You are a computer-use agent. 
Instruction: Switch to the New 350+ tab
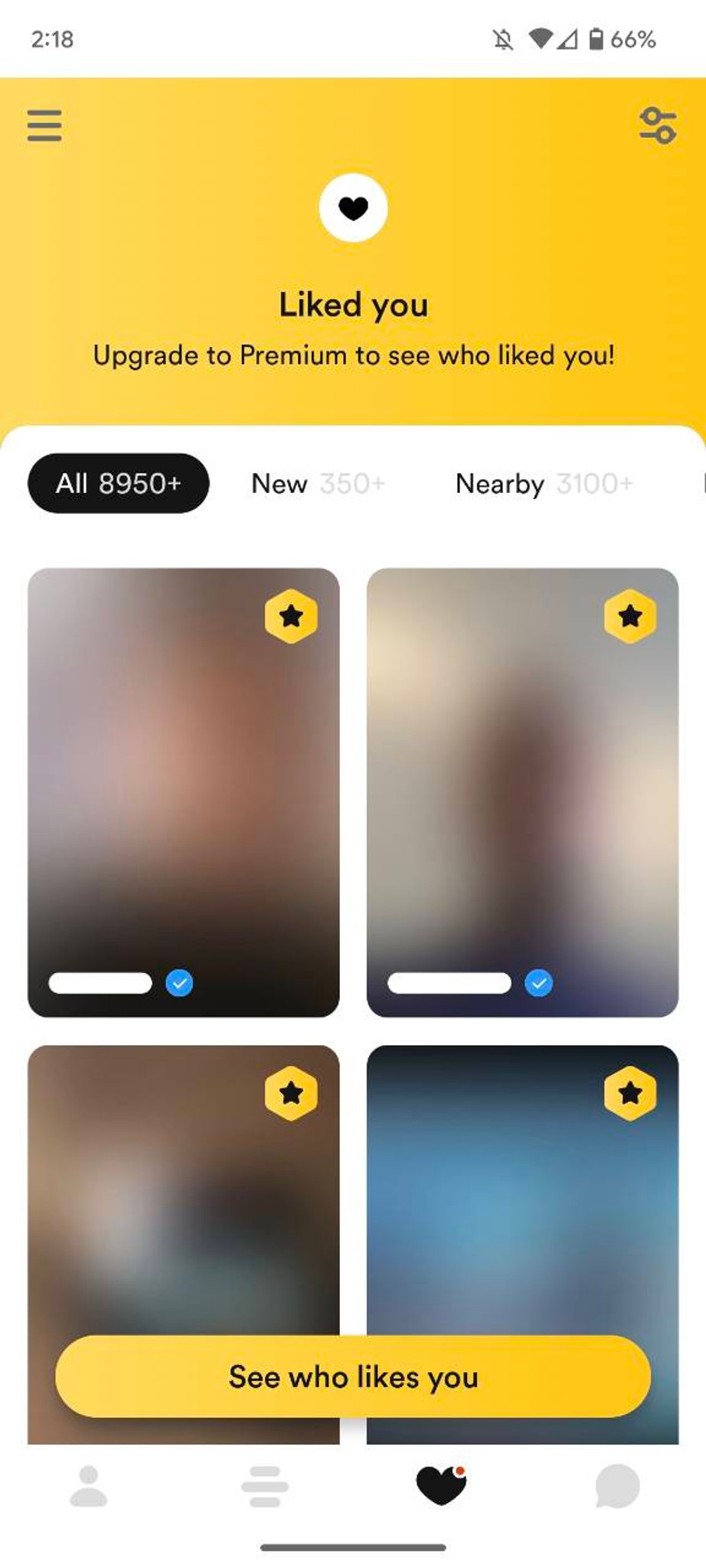click(x=319, y=483)
